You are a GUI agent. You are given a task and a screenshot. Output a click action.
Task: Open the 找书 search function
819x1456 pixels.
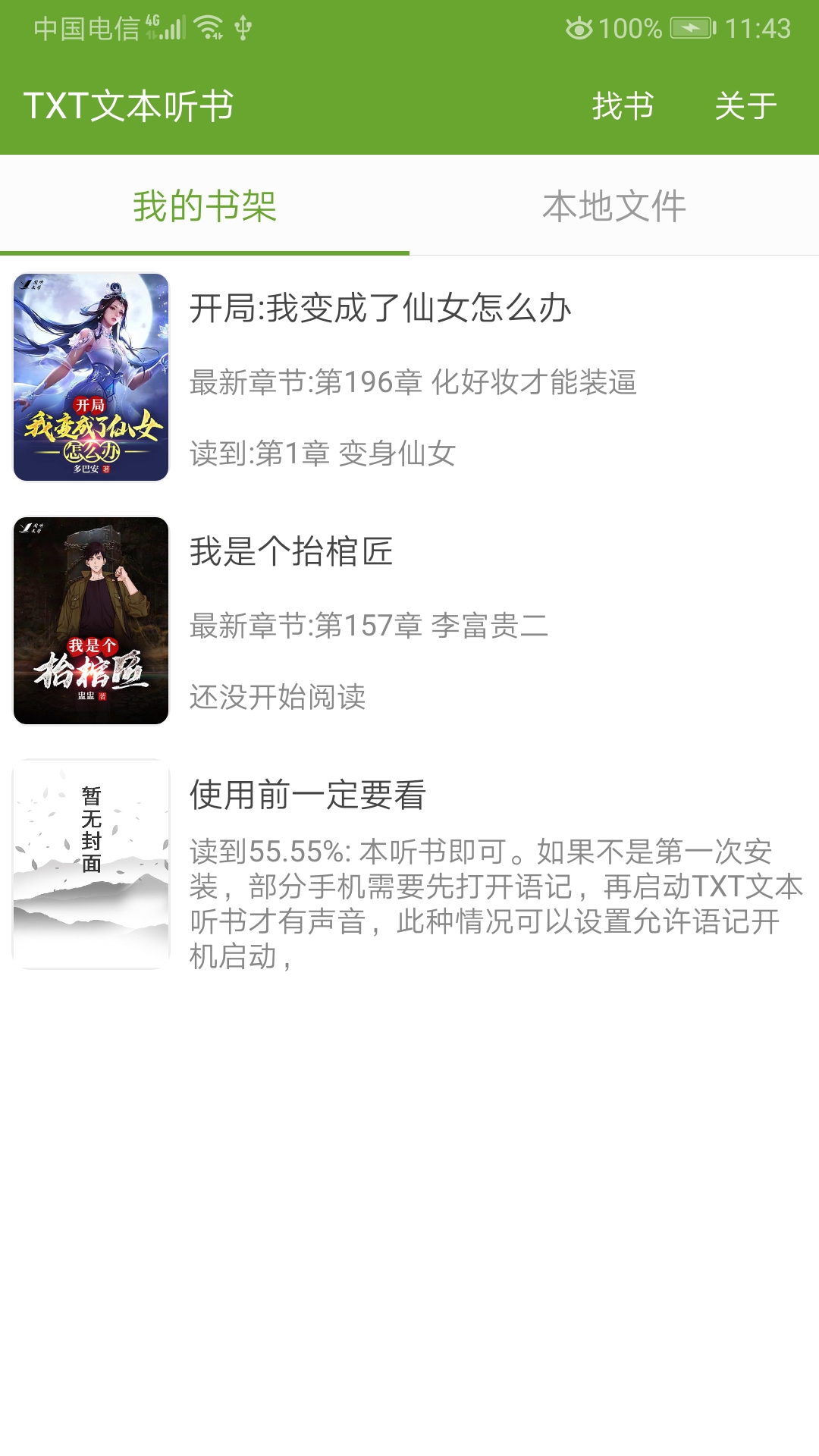click(622, 106)
